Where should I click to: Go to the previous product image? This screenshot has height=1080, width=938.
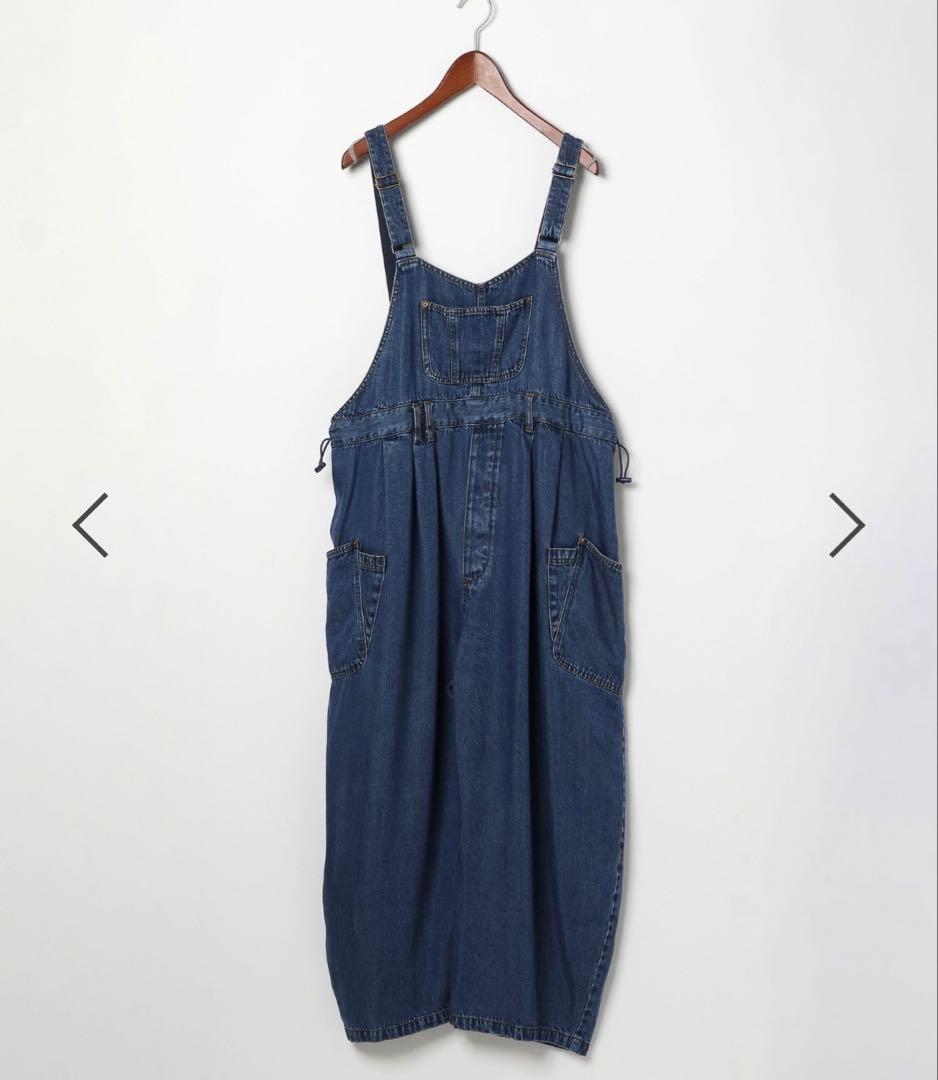click(90, 524)
